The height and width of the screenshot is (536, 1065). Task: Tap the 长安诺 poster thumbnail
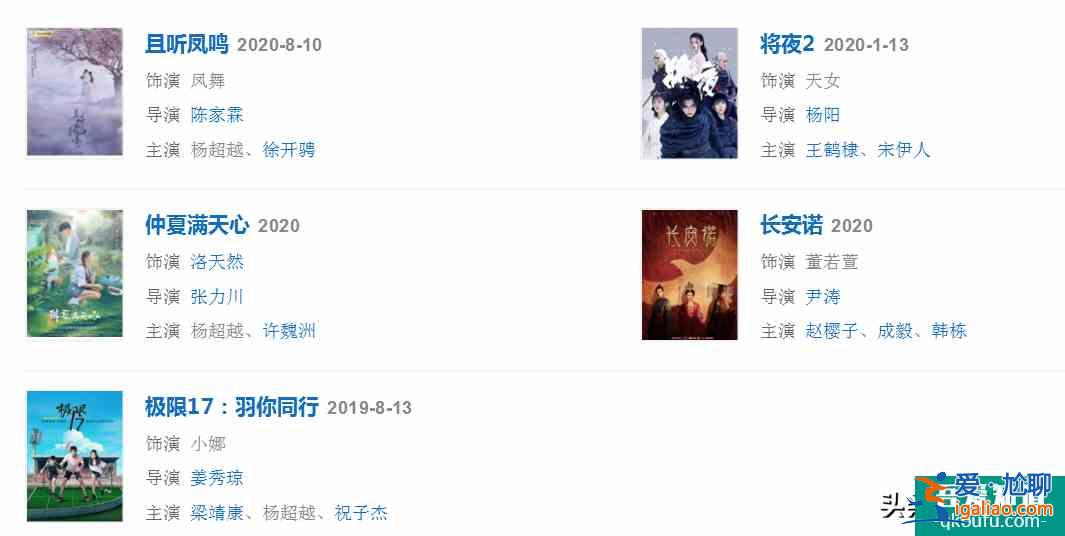[x=690, y=275]
